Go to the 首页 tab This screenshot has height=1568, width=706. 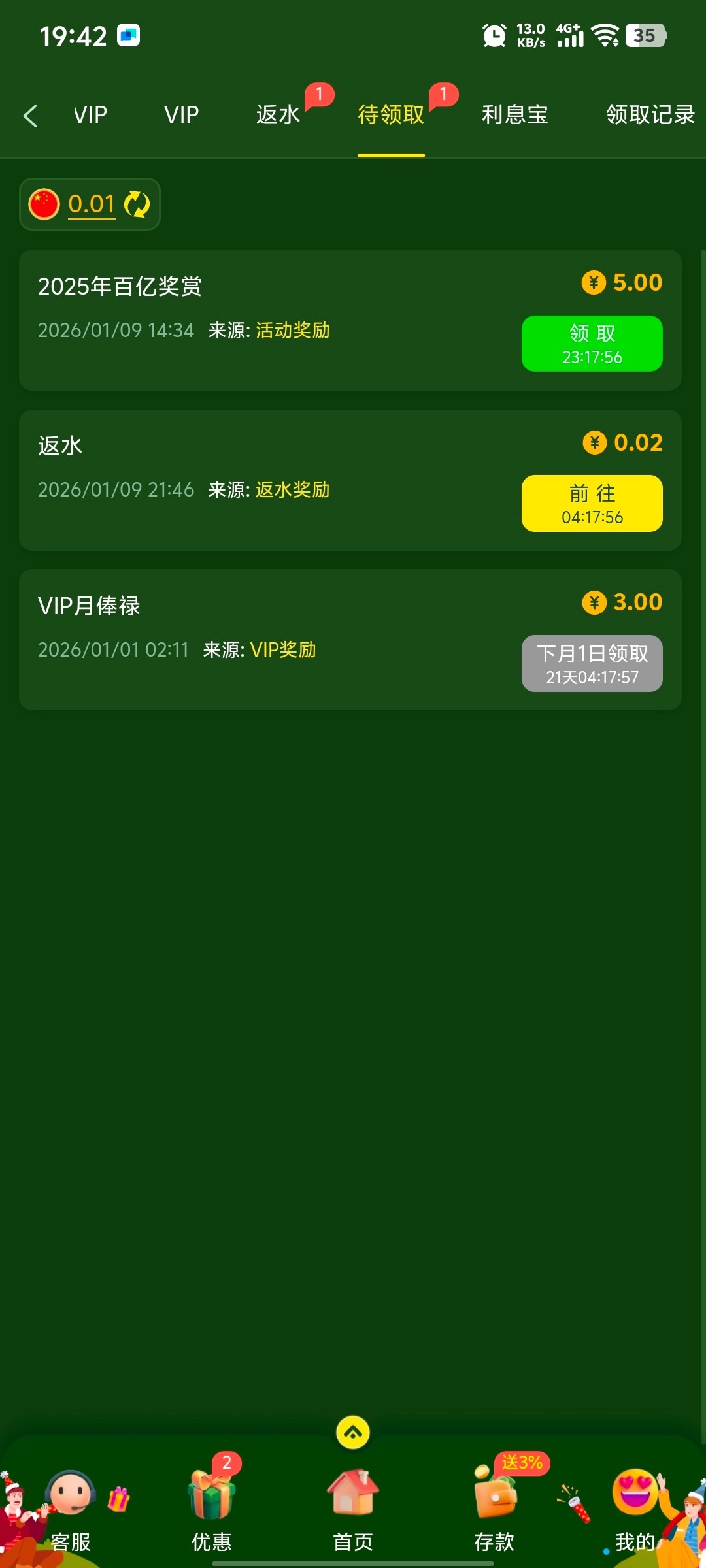point(353,1509)
